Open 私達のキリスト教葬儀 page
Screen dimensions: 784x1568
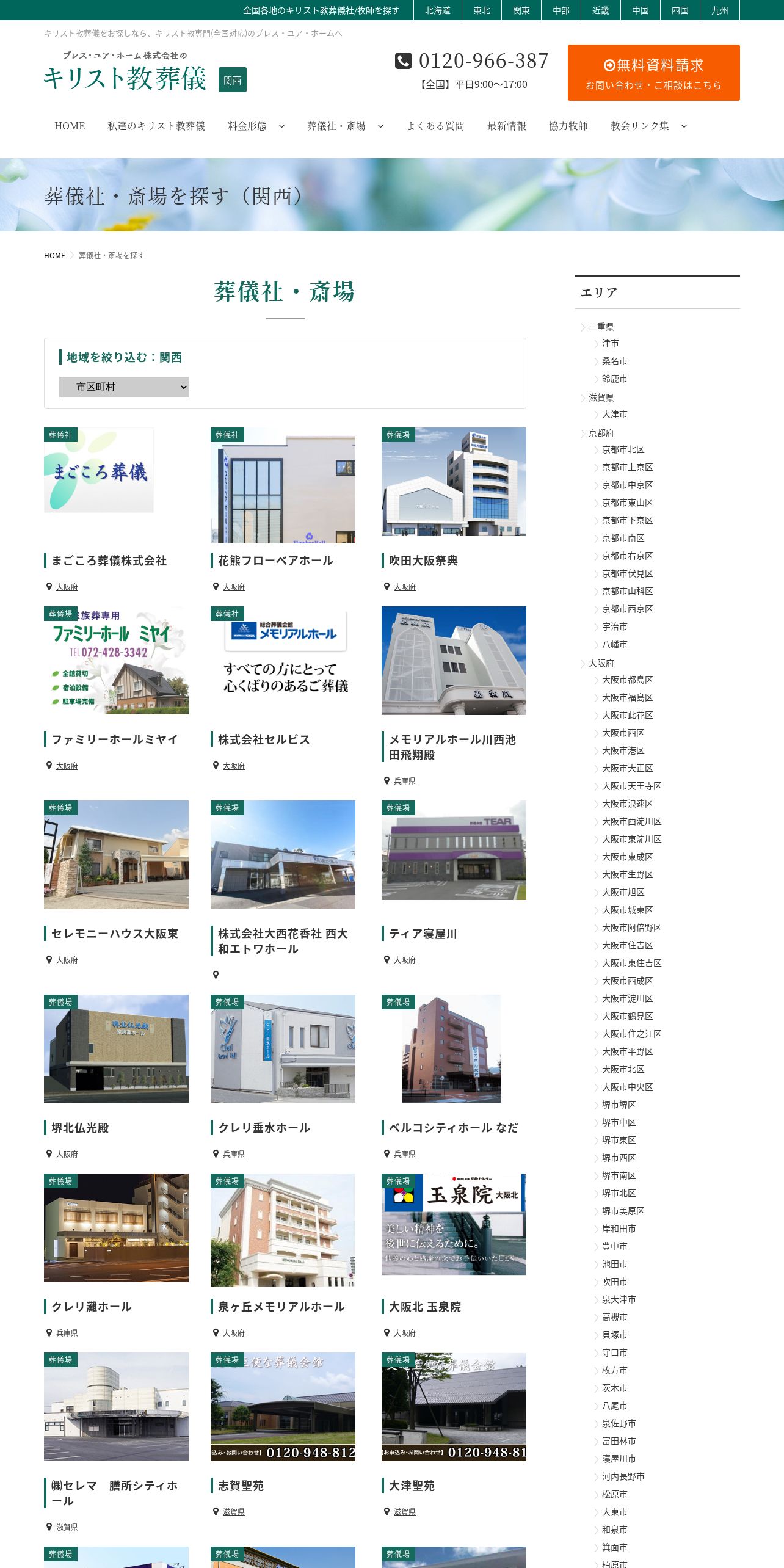(x=156, y=126)
